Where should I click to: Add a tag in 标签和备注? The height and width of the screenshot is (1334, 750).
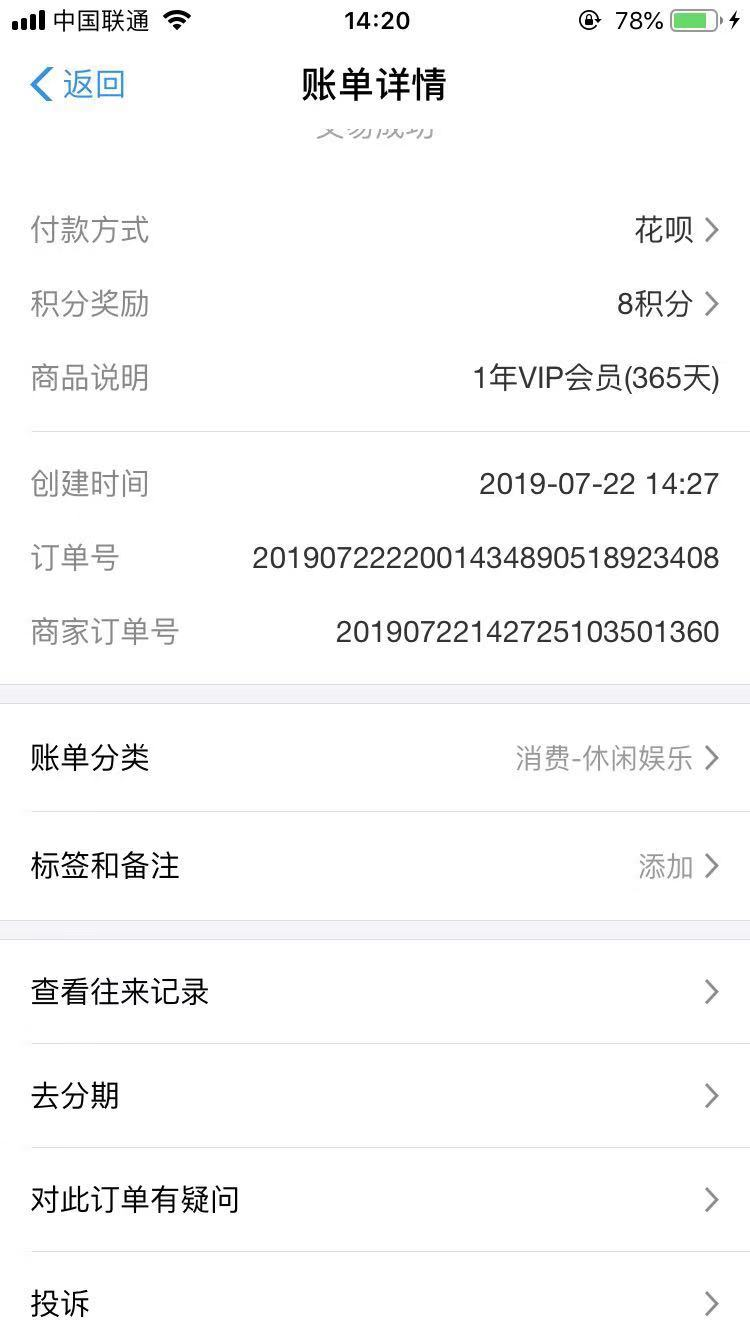coord(375,866)
